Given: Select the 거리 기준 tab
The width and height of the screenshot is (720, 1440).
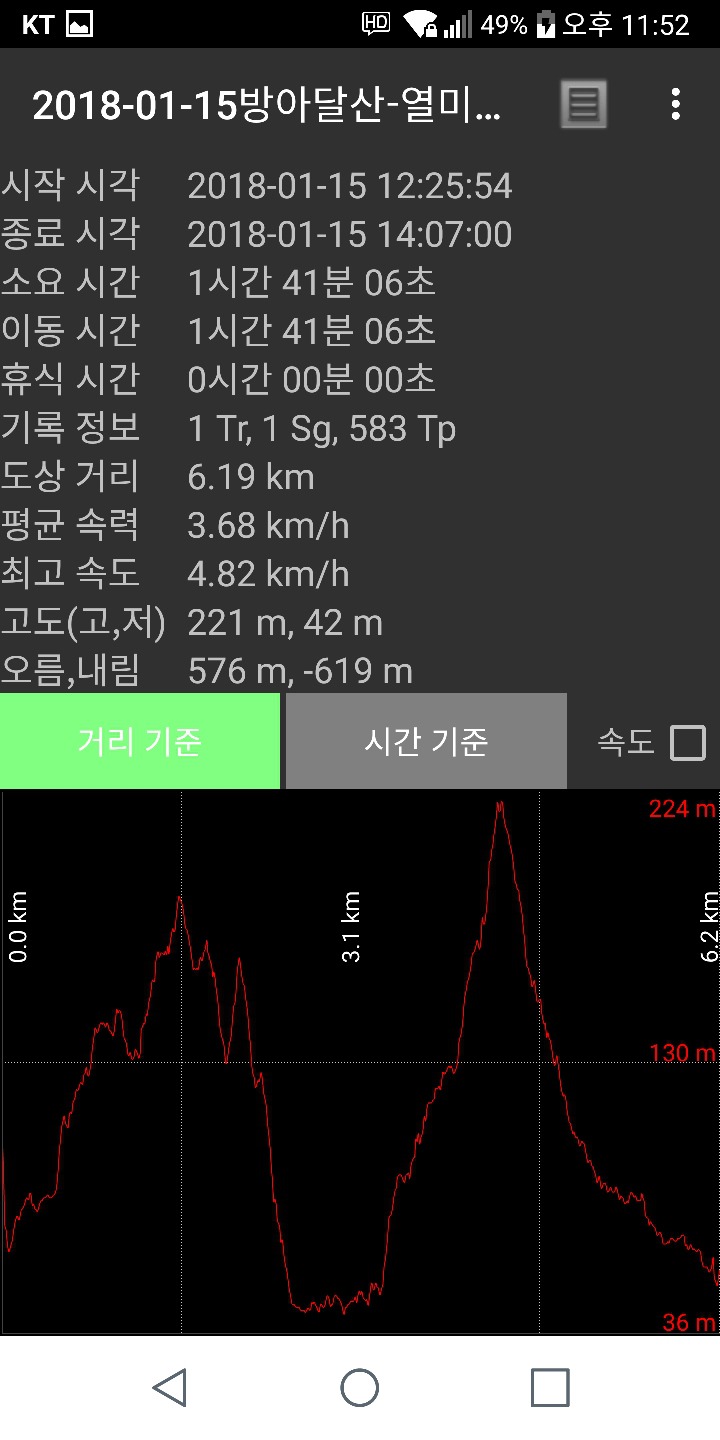Looking at the screenshot, I should point(140,741).
